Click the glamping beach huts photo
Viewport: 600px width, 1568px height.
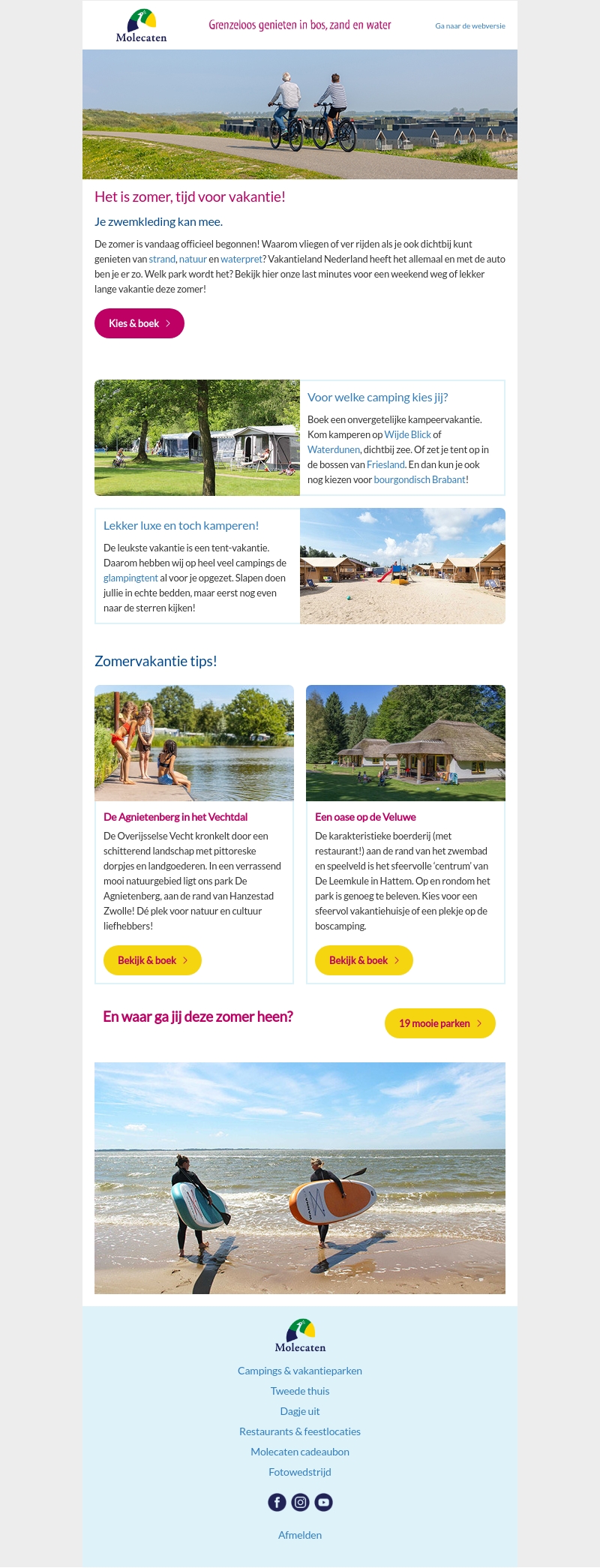click(x=403, y=566)
